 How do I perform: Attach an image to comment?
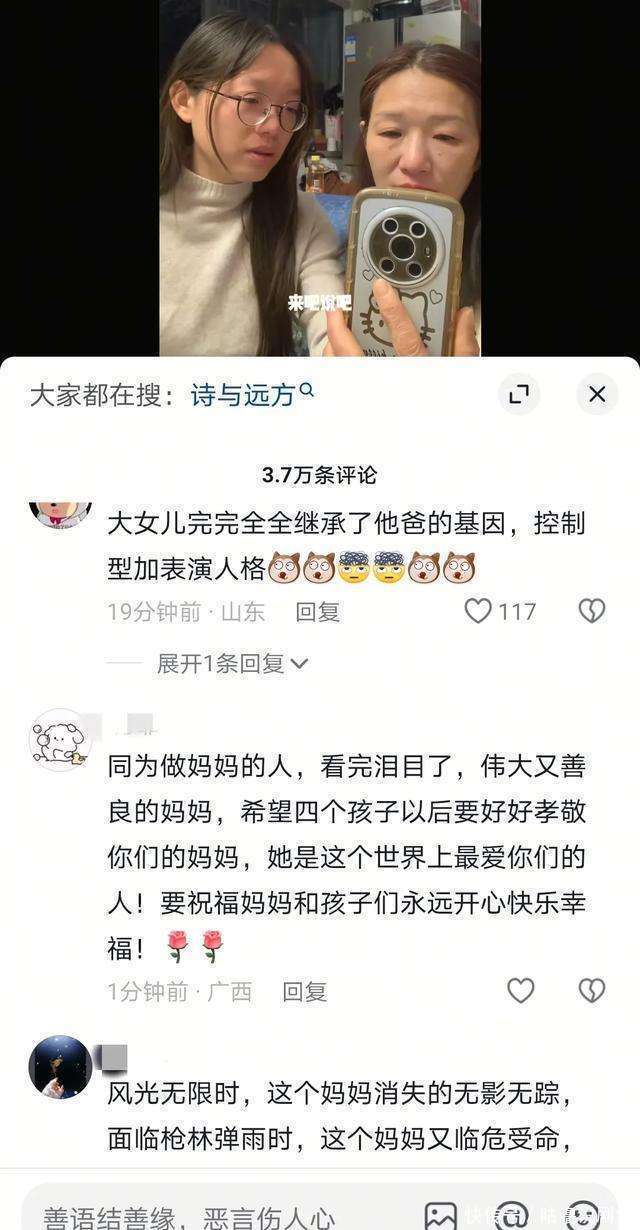coord(441,1215)
